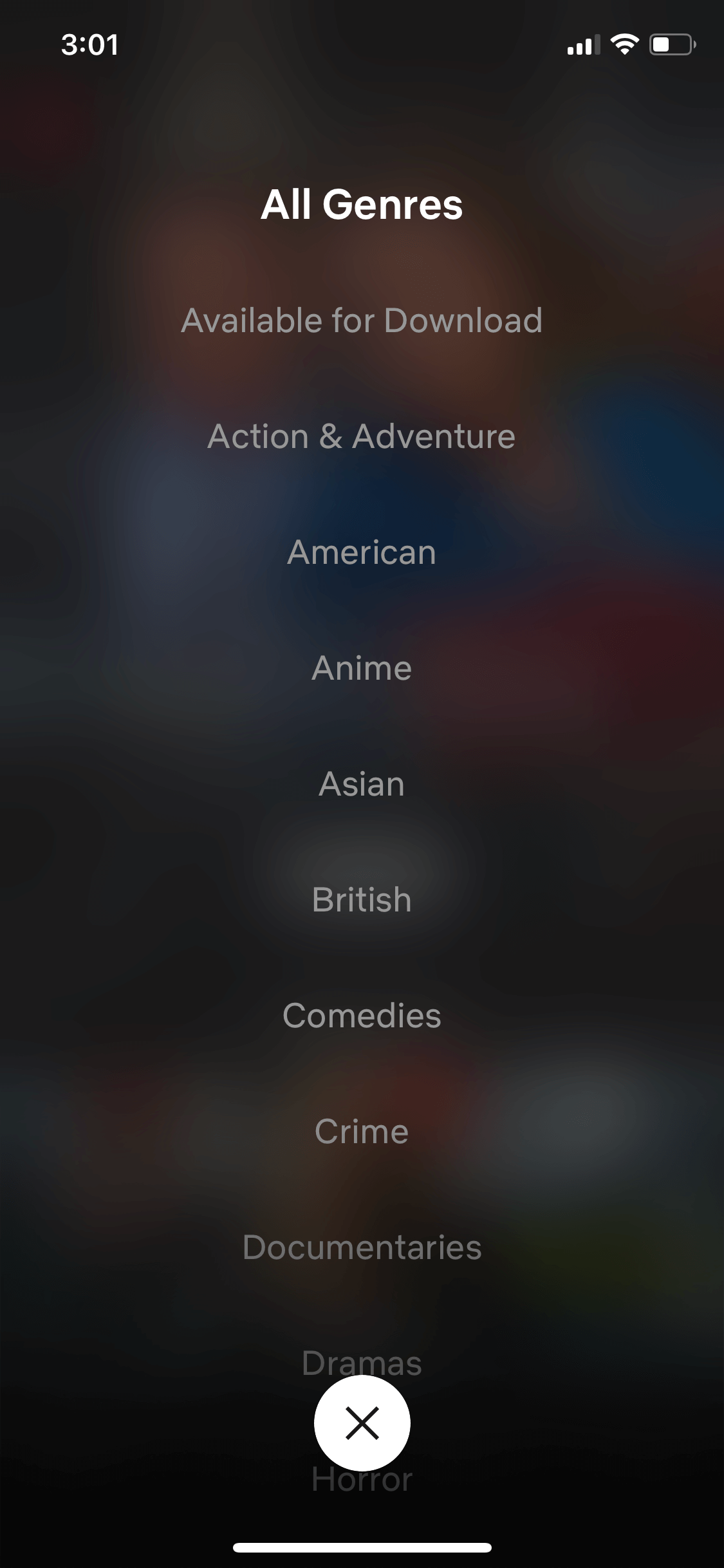Select the Documentaries genre
The height and width of the screenshot is (1568, 724).
point(362,1247)
